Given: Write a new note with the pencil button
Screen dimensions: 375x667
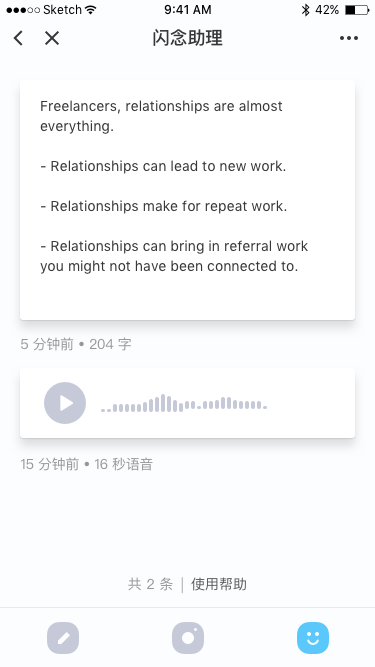Looking at the screenshot, I should click(x=63, y=638).
